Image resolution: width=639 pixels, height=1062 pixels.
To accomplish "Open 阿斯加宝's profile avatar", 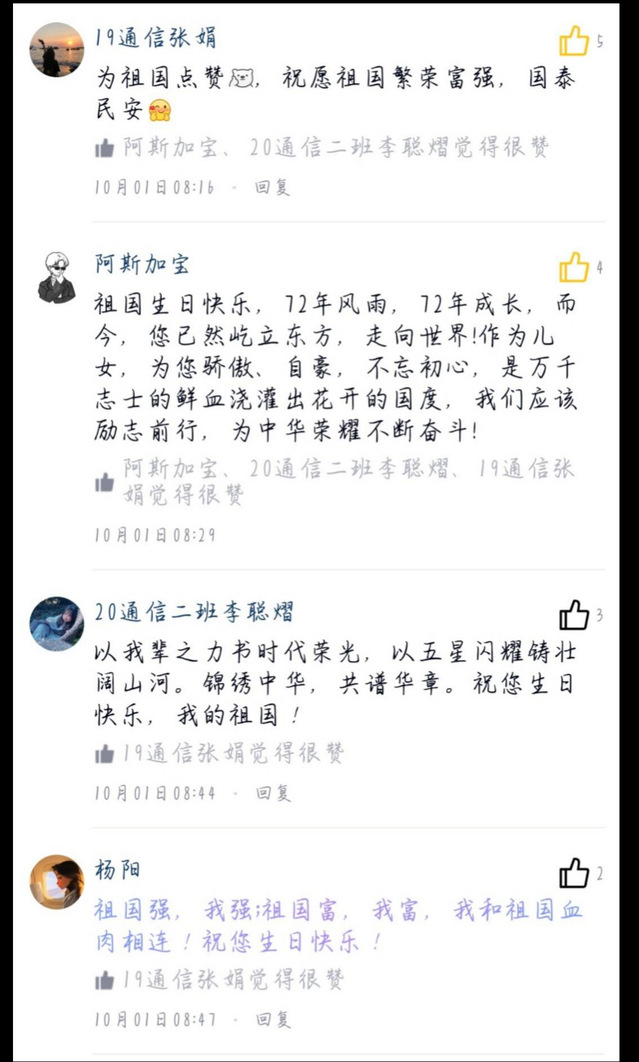I will 57,276.
